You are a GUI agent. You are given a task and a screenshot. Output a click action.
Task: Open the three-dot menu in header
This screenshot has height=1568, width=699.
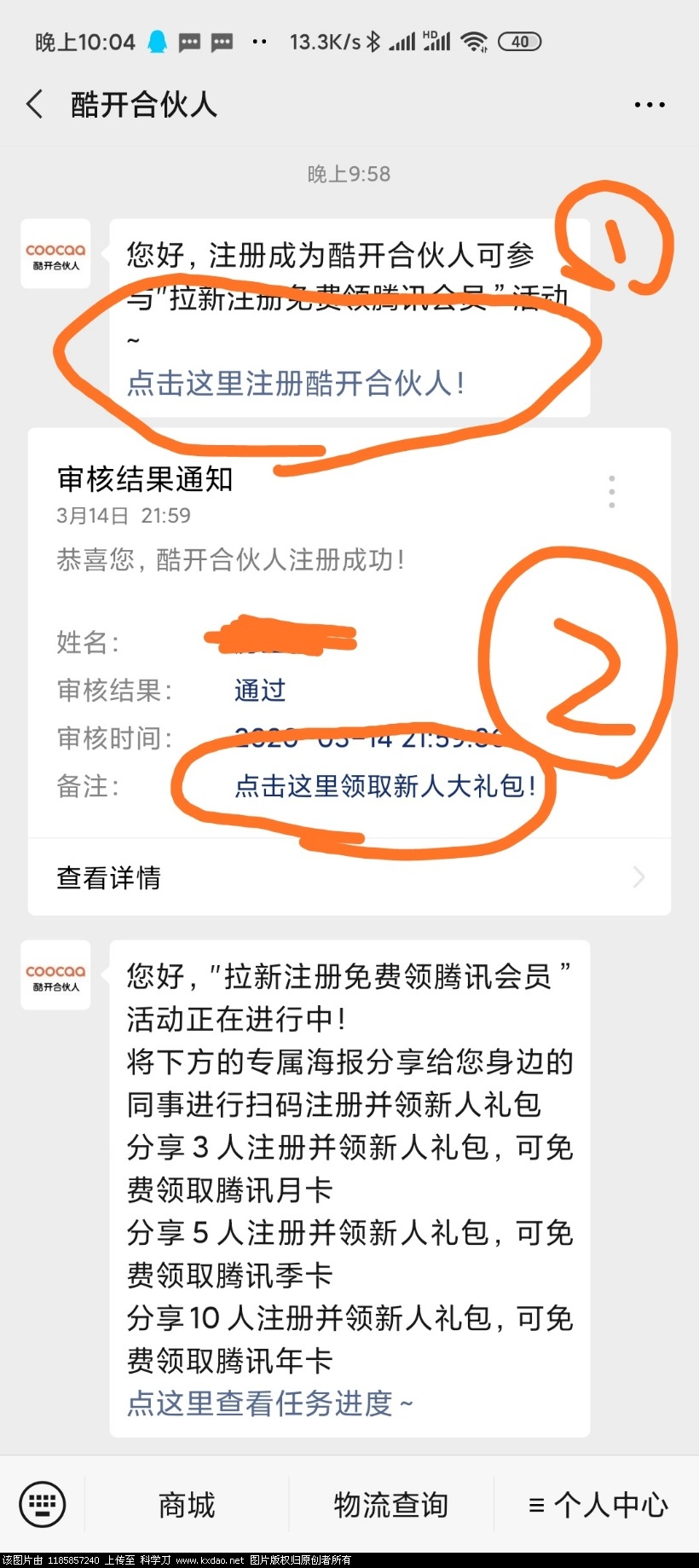[x=649, y=105]
